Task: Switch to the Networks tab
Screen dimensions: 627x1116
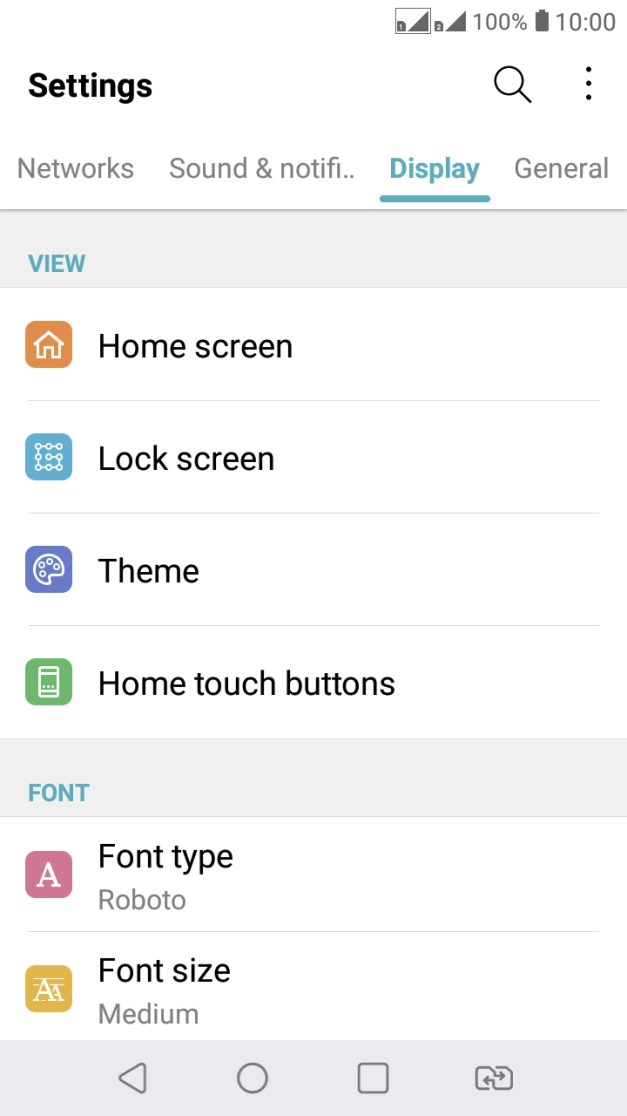Action: click(76, 169)
